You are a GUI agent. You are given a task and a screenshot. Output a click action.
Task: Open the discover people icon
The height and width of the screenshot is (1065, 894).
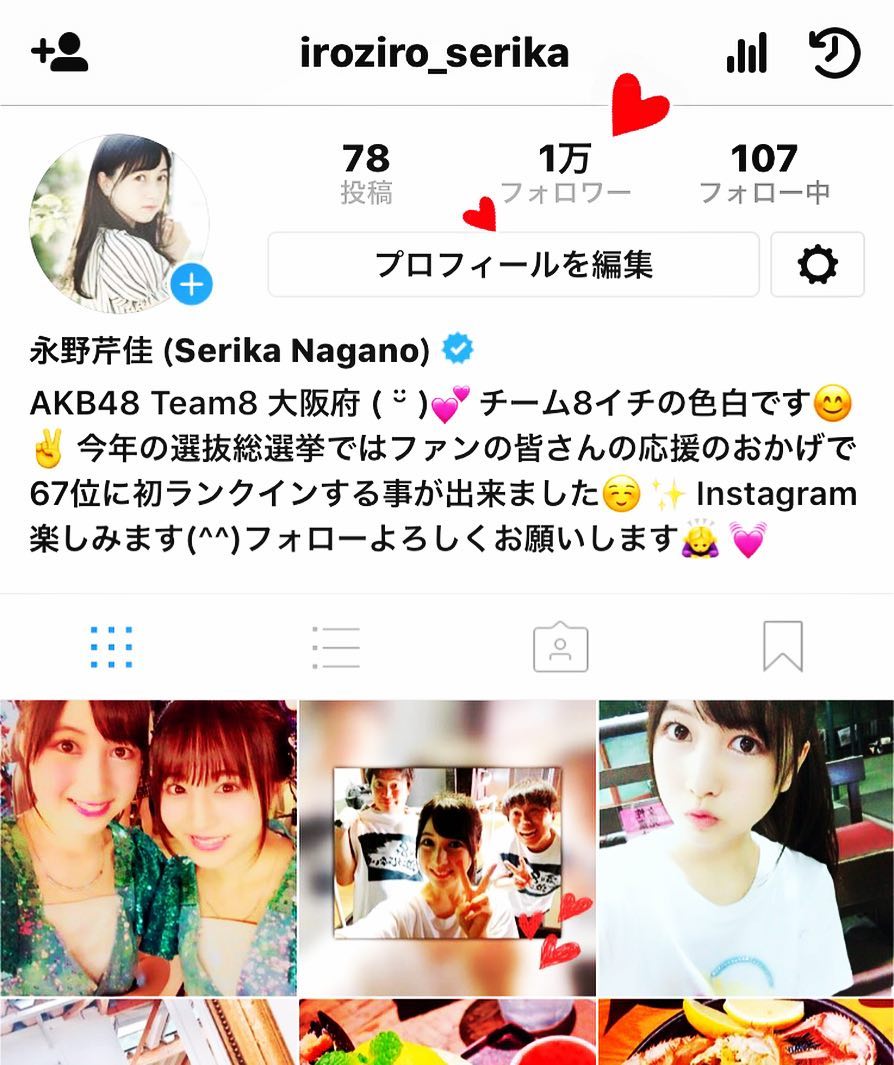click(x=60, y=53)
